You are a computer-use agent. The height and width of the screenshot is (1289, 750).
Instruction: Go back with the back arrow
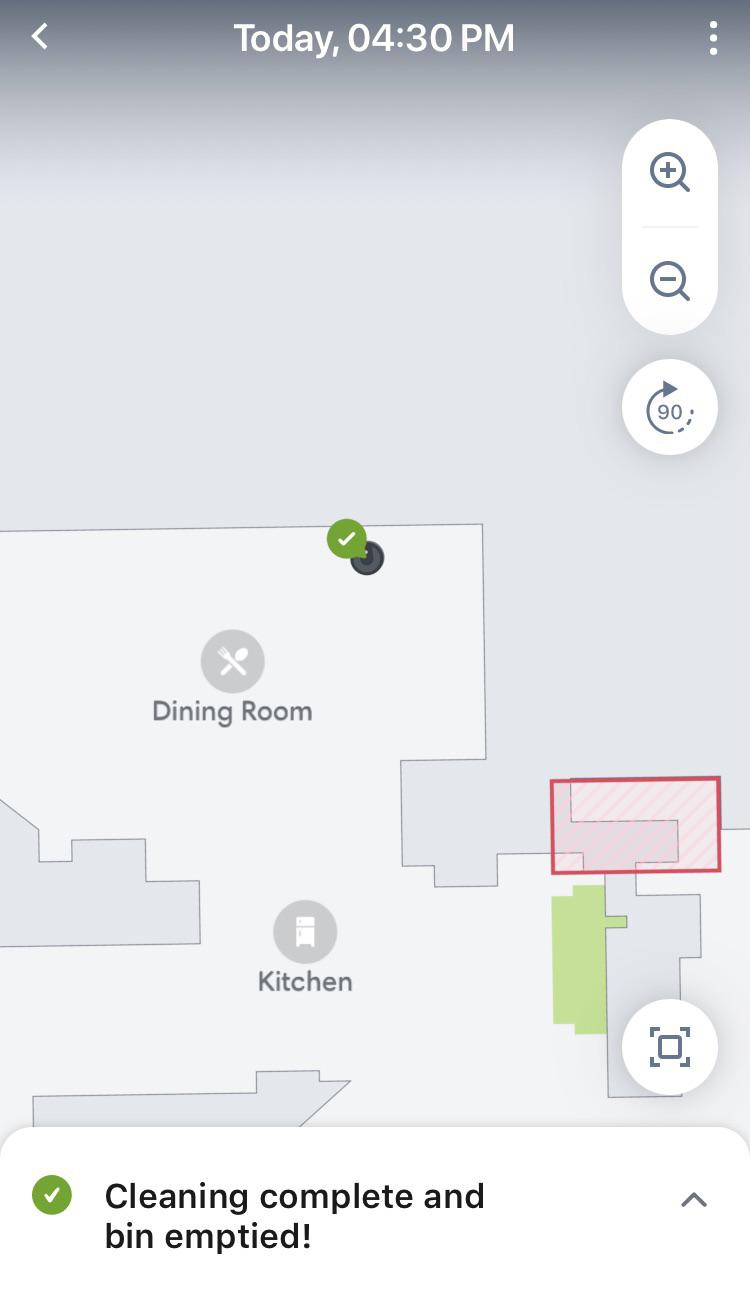tap(39, 36)
